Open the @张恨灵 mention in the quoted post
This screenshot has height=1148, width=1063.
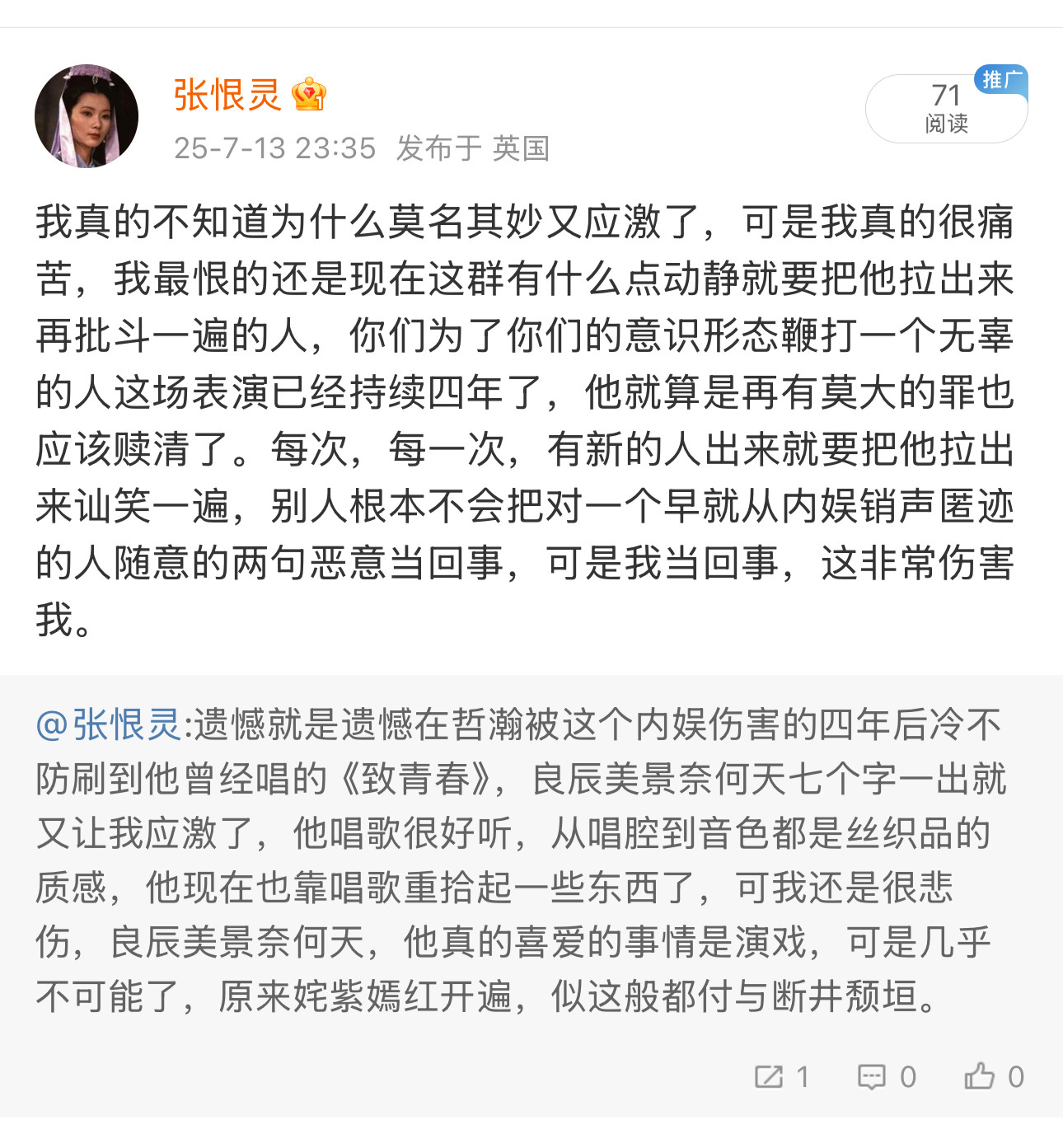point(109,725)
